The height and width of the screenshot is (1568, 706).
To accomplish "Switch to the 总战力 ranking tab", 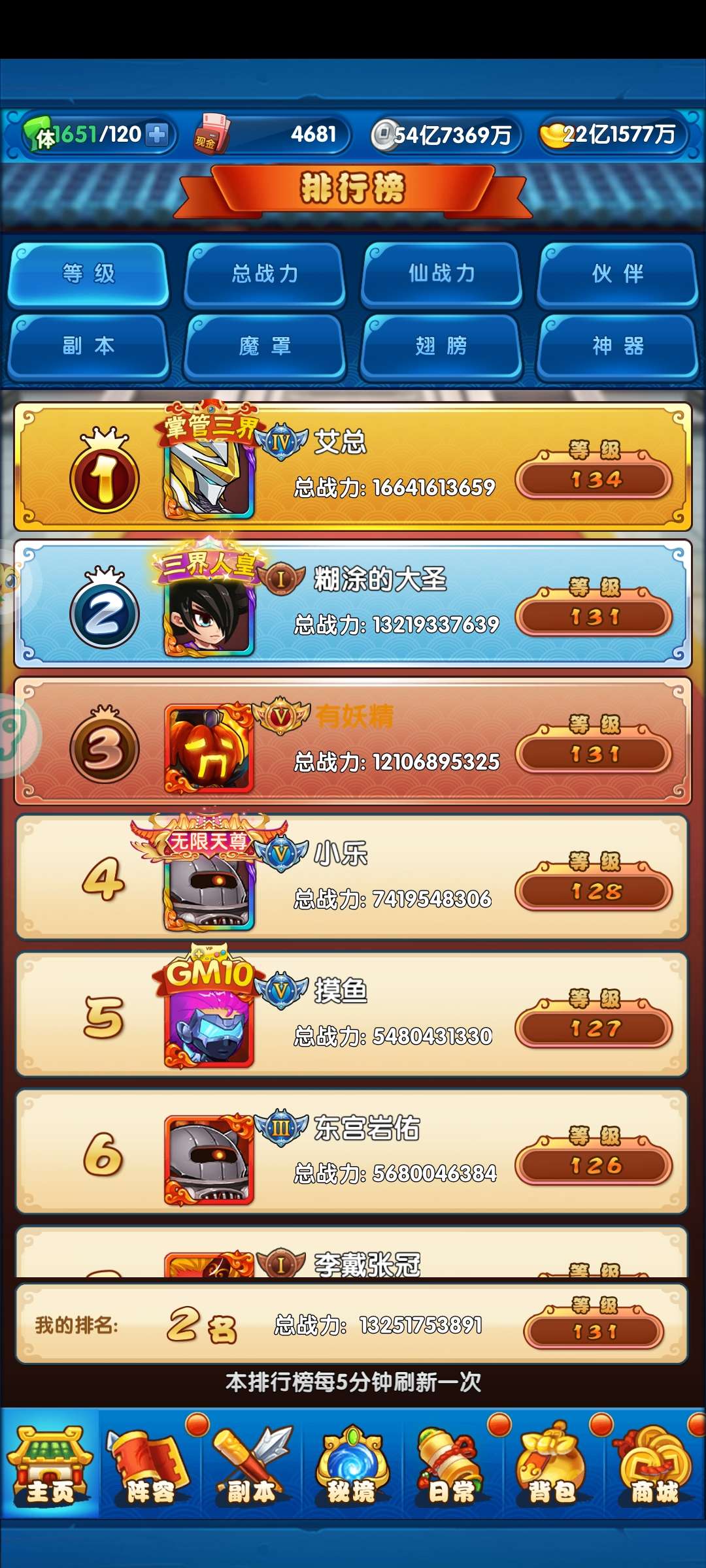I will point(265,274).
